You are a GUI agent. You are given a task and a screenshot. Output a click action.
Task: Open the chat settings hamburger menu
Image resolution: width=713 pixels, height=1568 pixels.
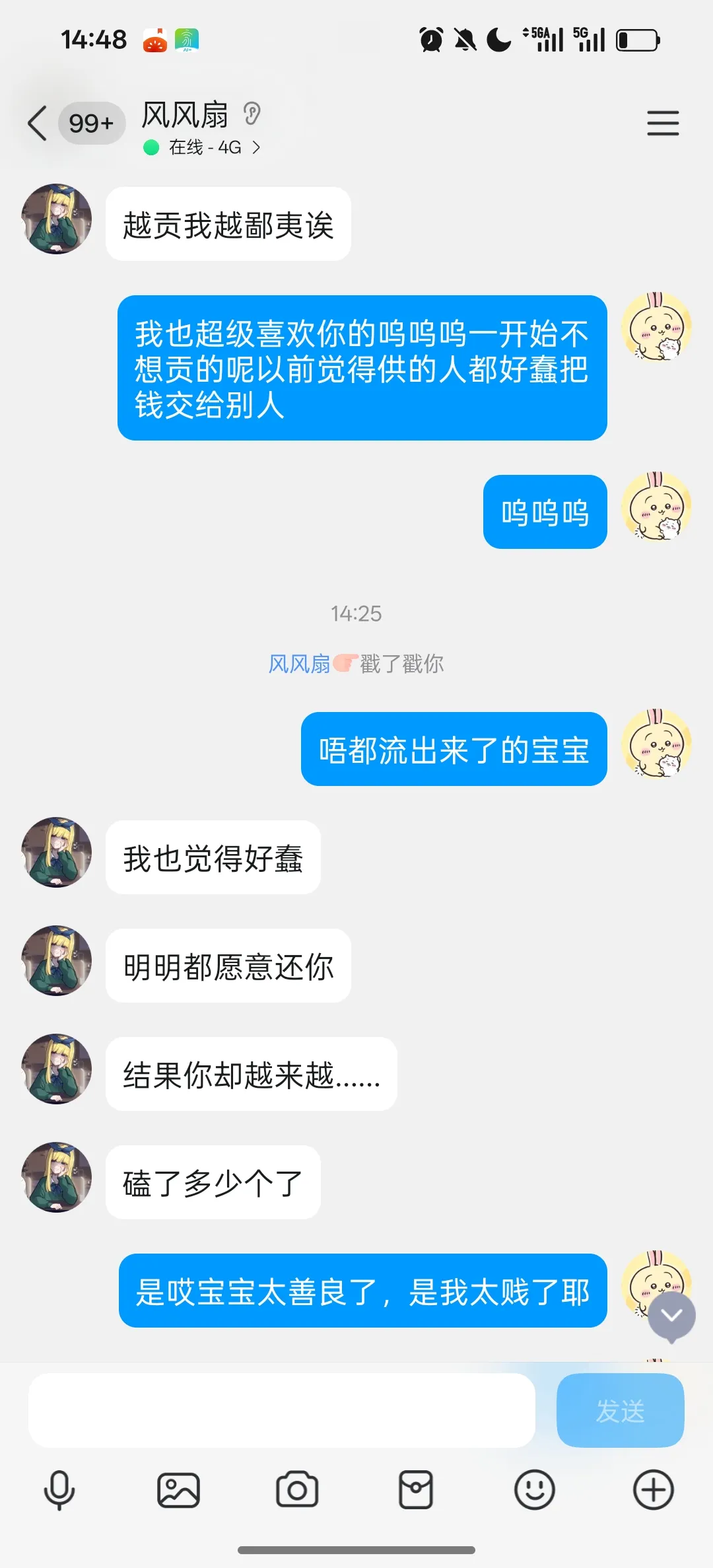point(663,124)
